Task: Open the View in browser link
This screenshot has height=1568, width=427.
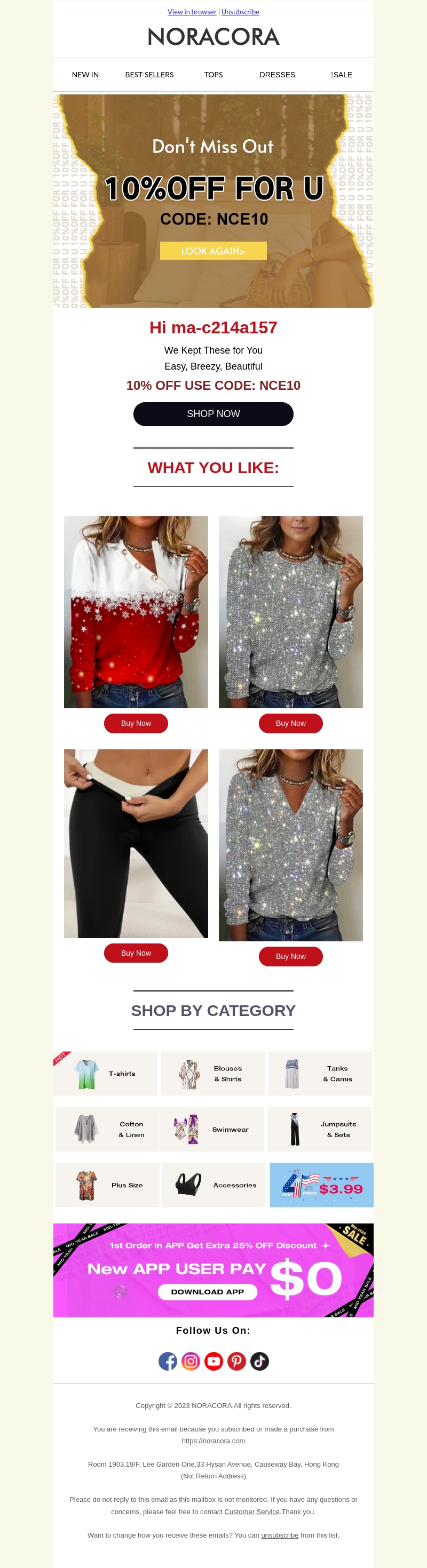Action: point(192,12)
